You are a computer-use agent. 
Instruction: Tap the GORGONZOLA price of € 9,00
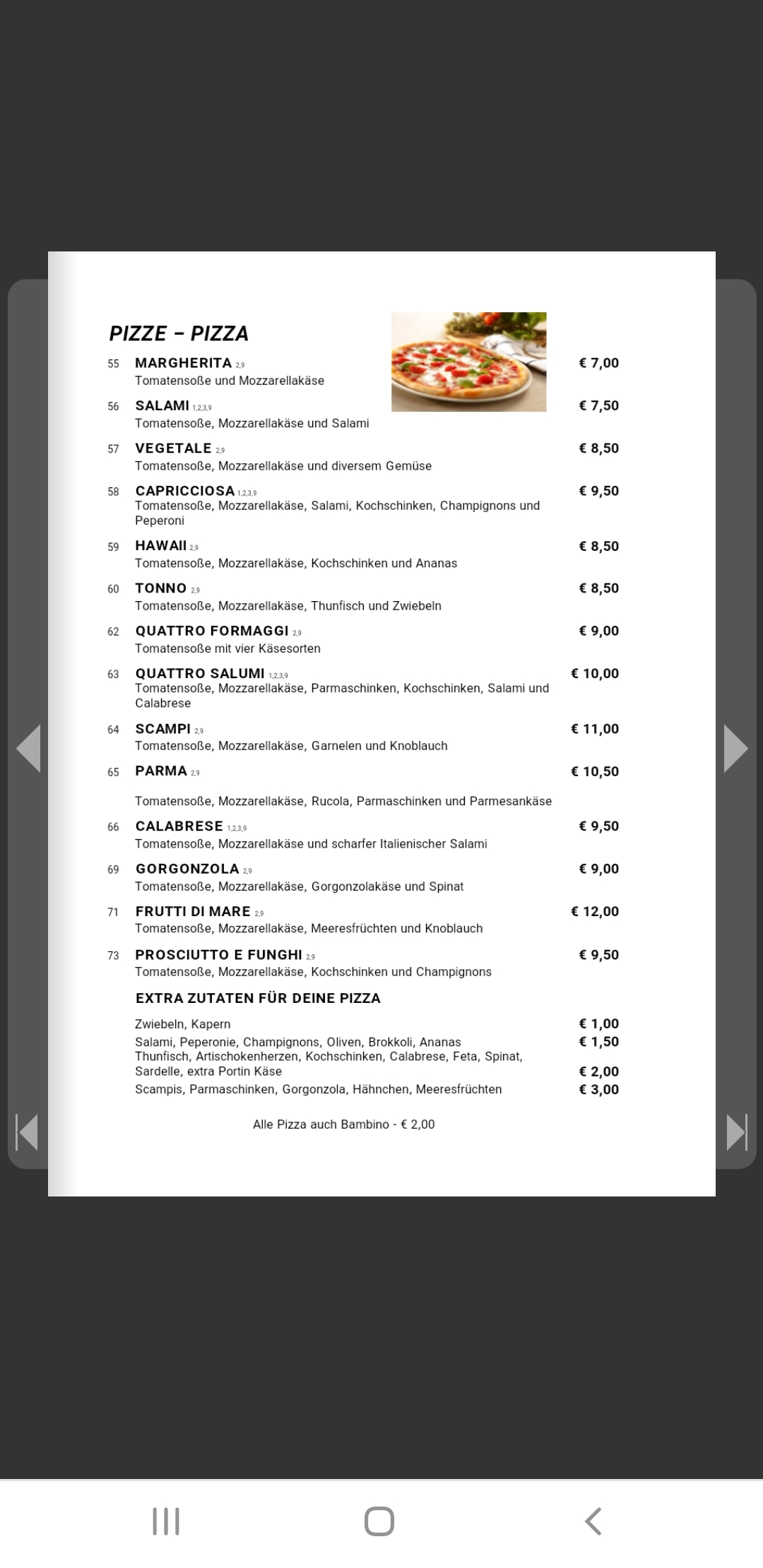point(598,869)
